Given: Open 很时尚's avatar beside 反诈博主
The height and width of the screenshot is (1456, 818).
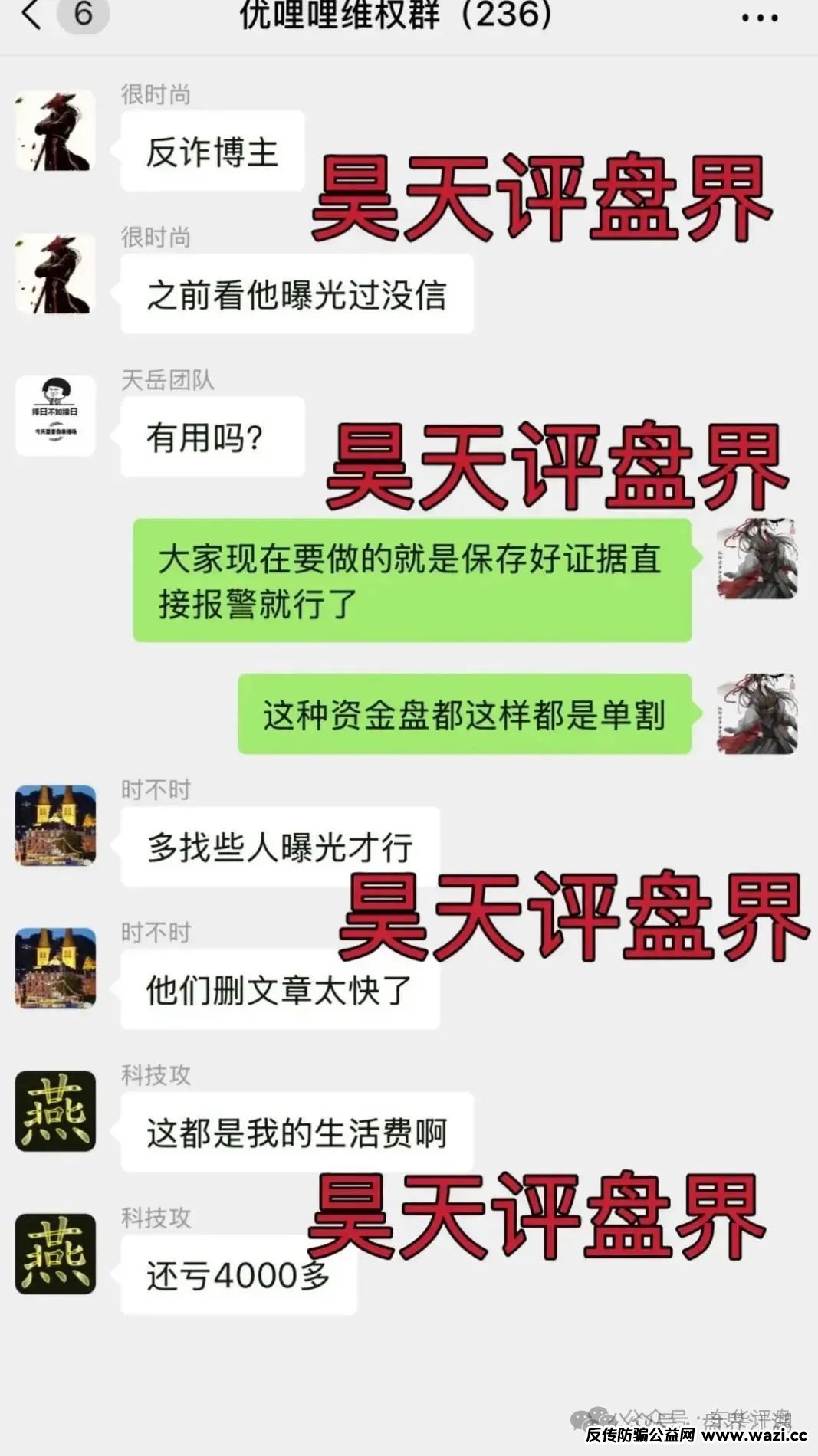Looking at the screenshot, I should coord(55,131).
